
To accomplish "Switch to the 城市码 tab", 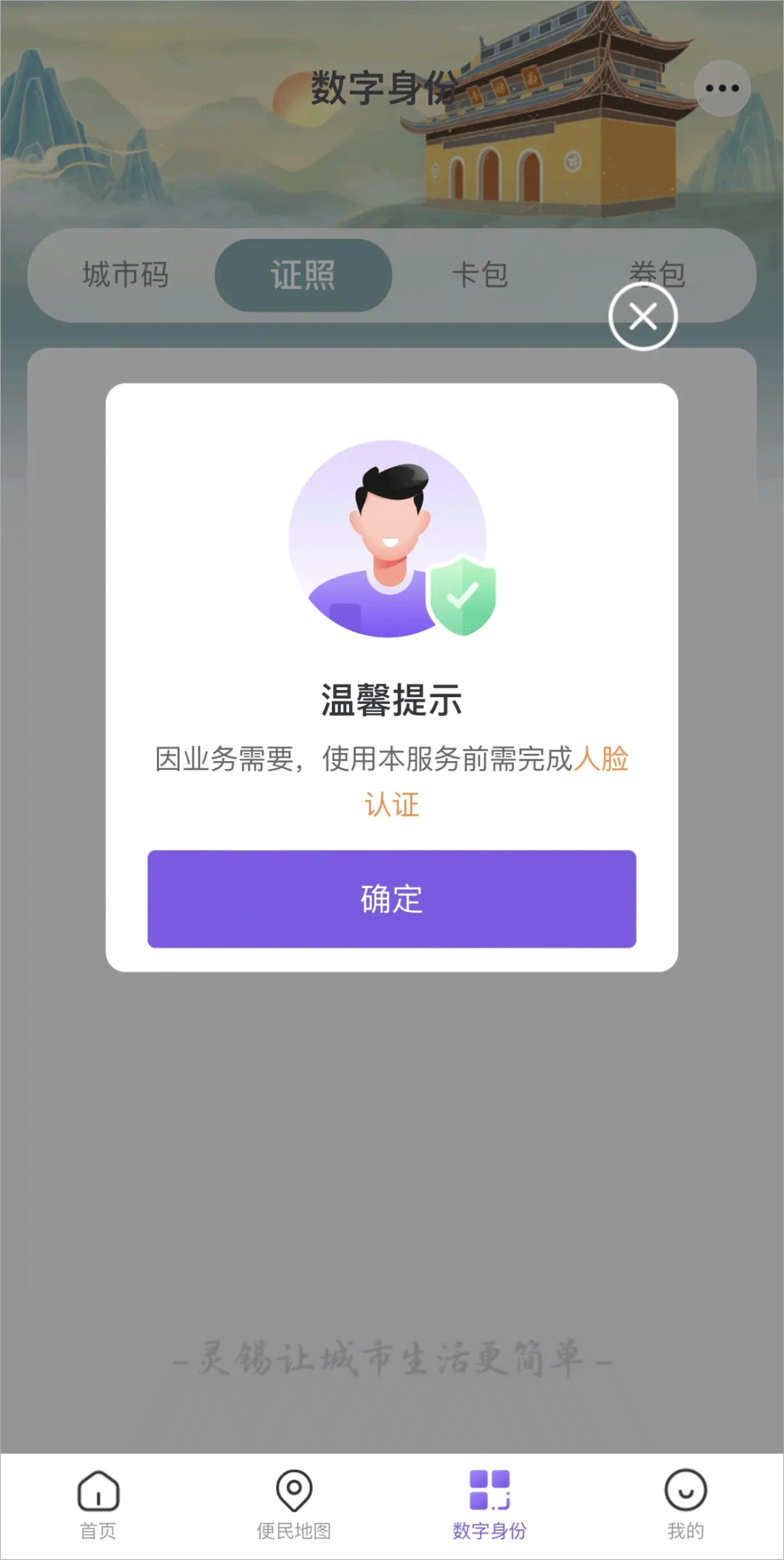I will 126,275.
